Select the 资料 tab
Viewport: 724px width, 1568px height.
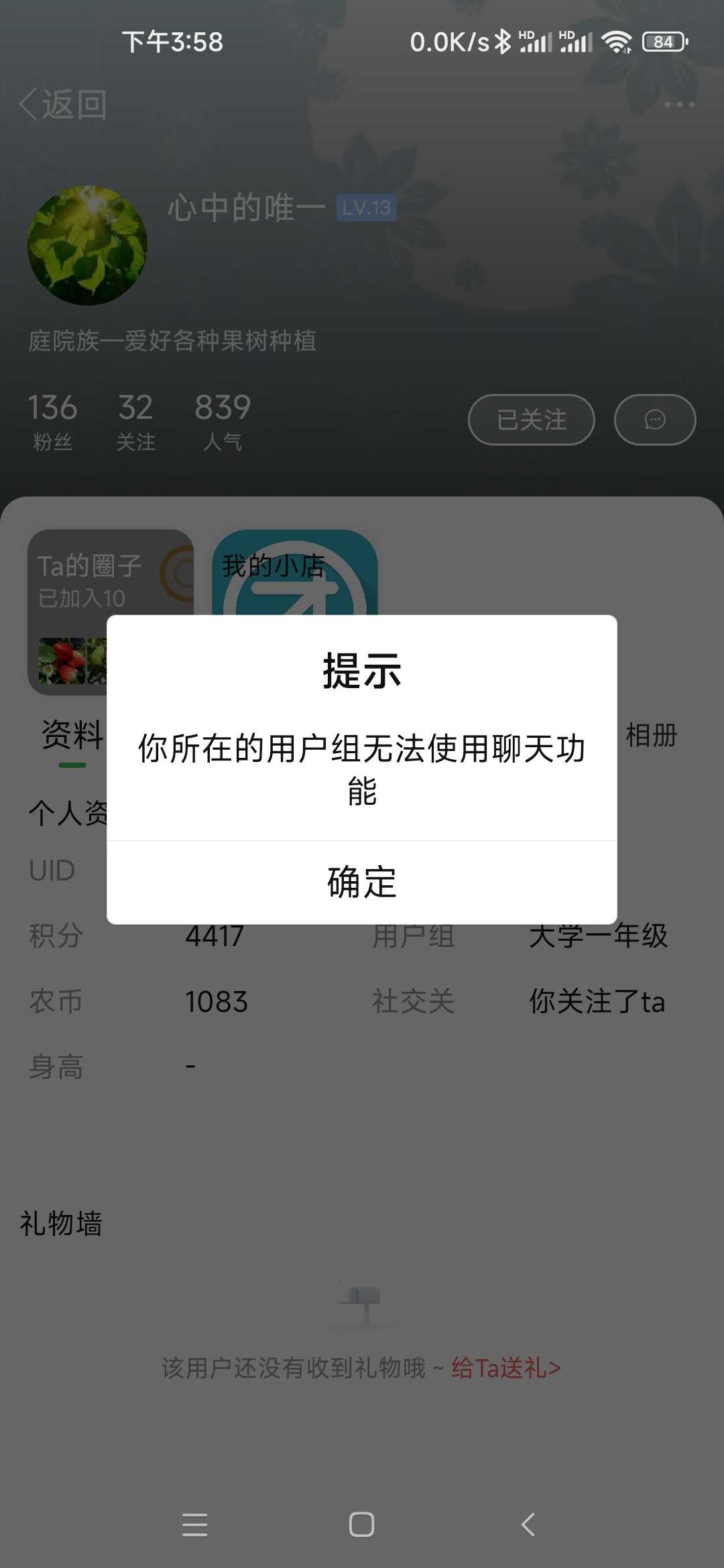coord(72,736)
